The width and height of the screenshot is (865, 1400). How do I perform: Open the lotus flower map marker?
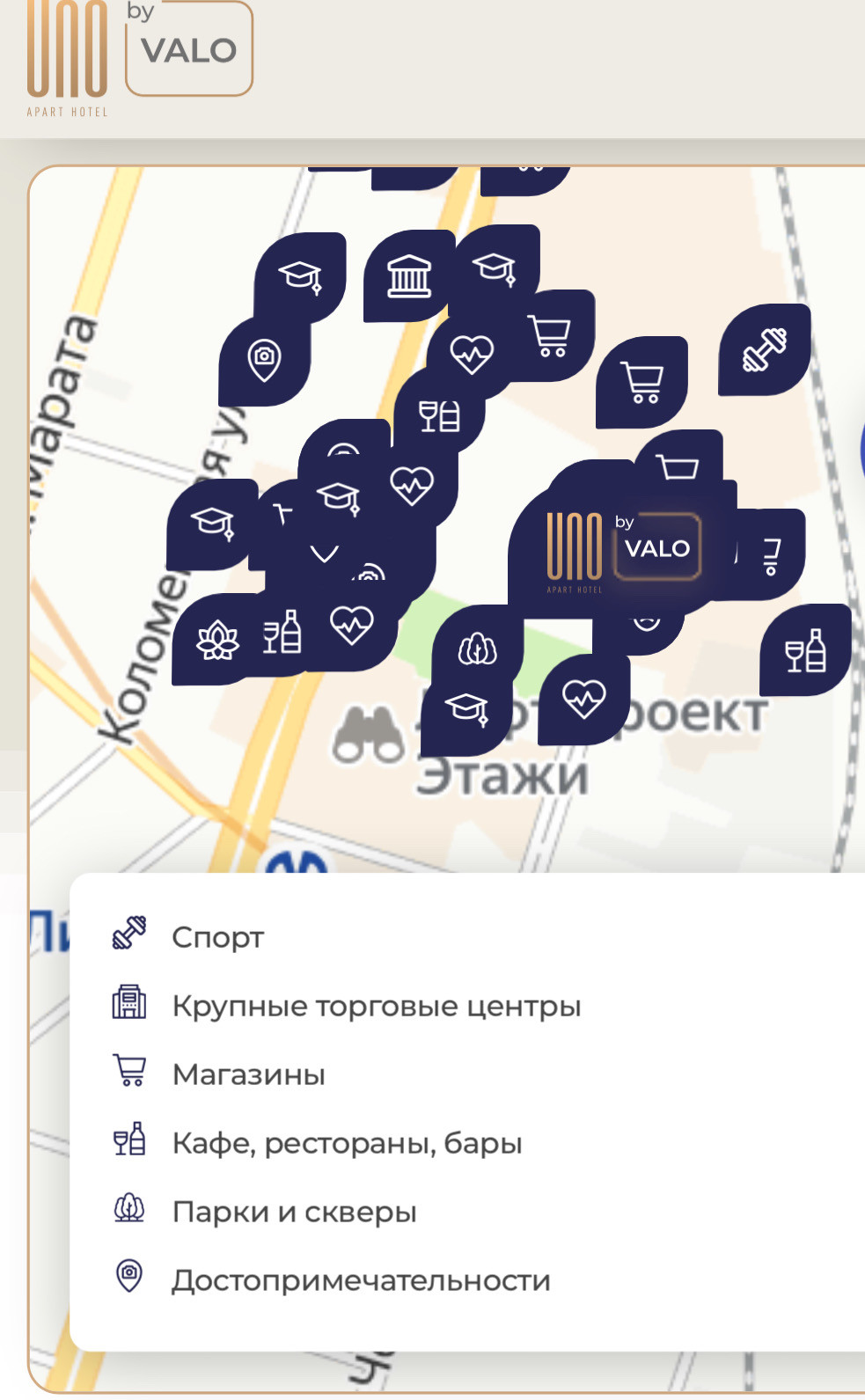pyautogui.click(x=216, y=640)
